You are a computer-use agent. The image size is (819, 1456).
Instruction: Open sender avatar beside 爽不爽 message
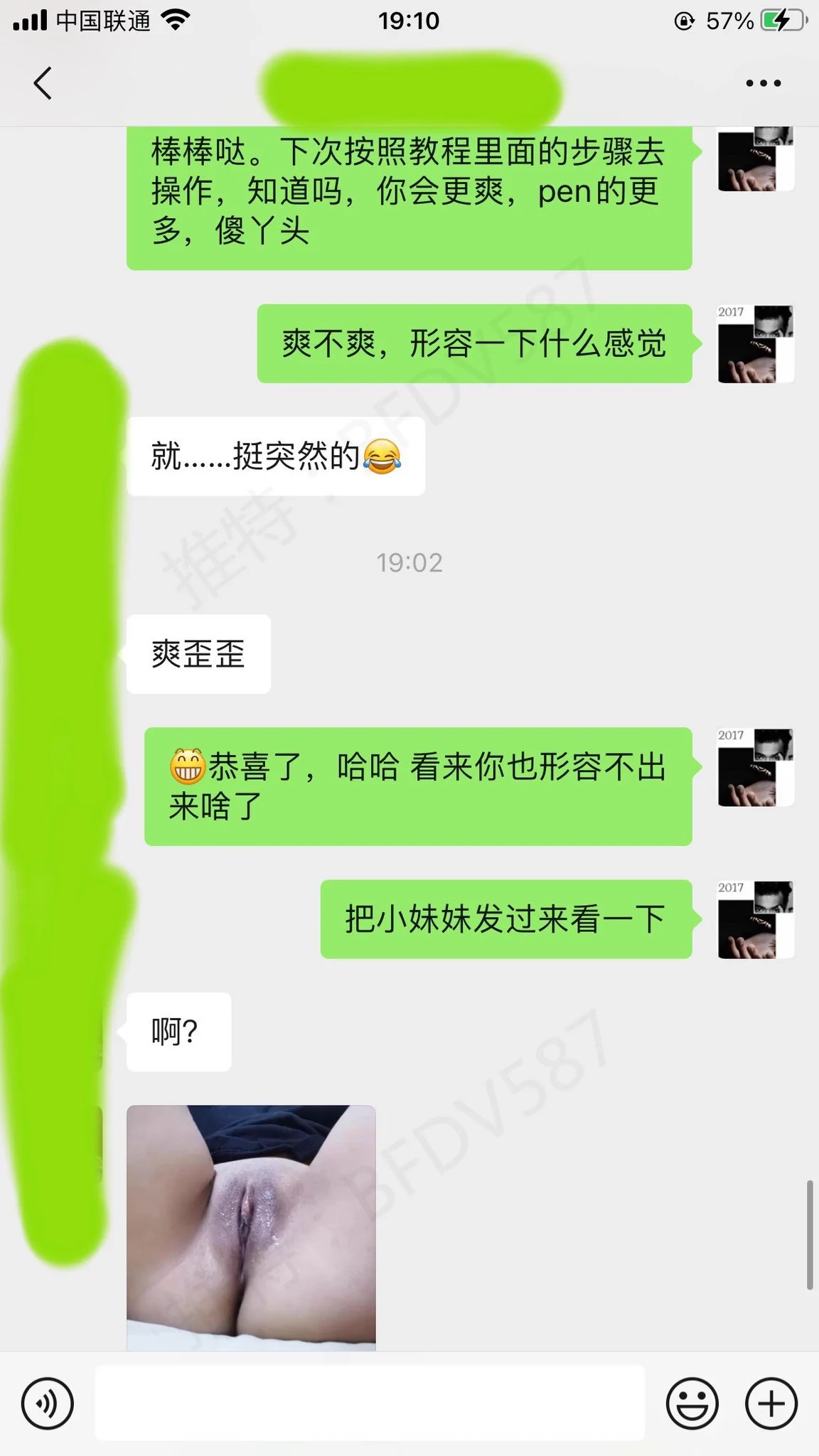[755, 344]
